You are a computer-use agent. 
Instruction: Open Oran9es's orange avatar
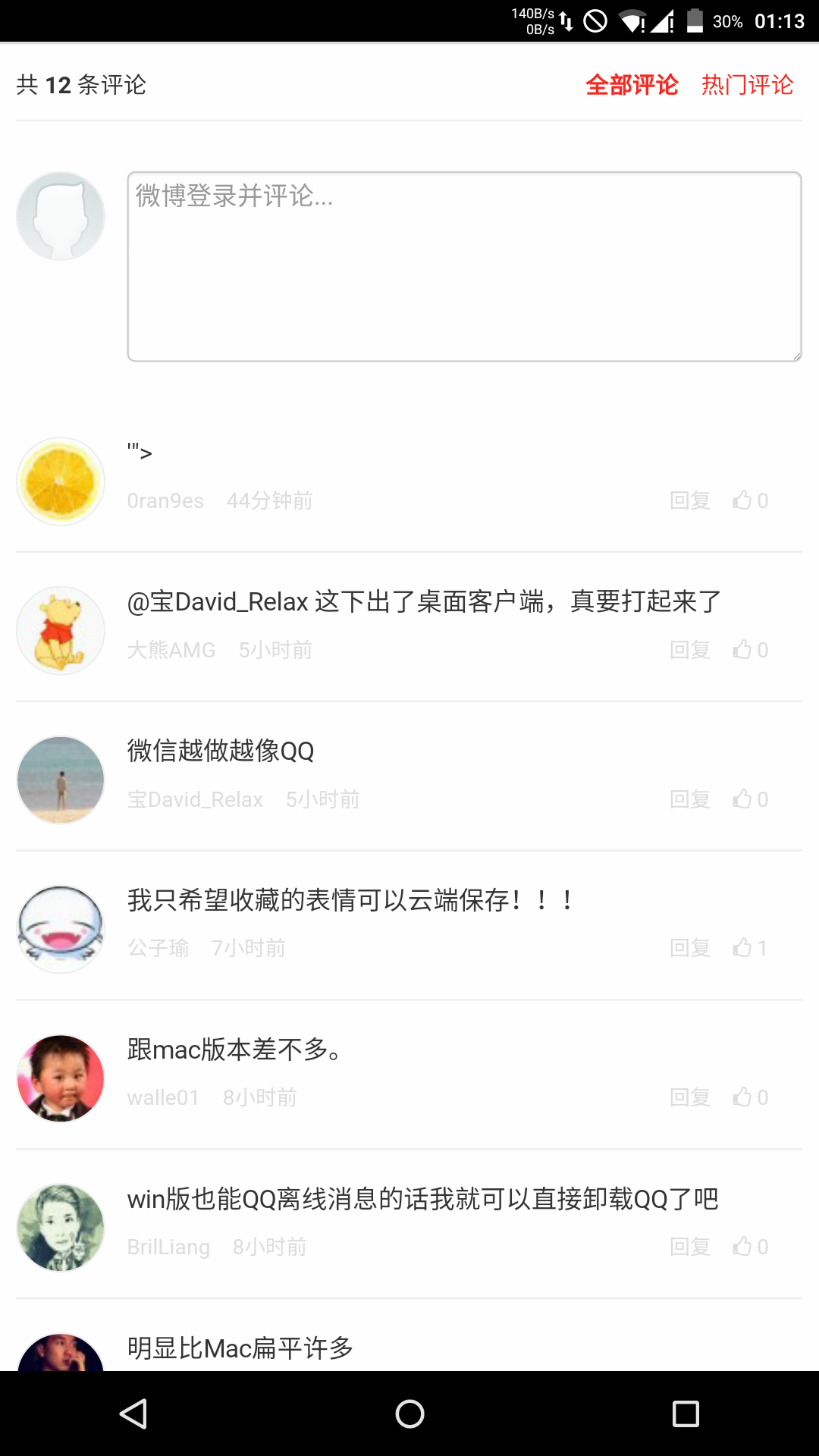61,482
